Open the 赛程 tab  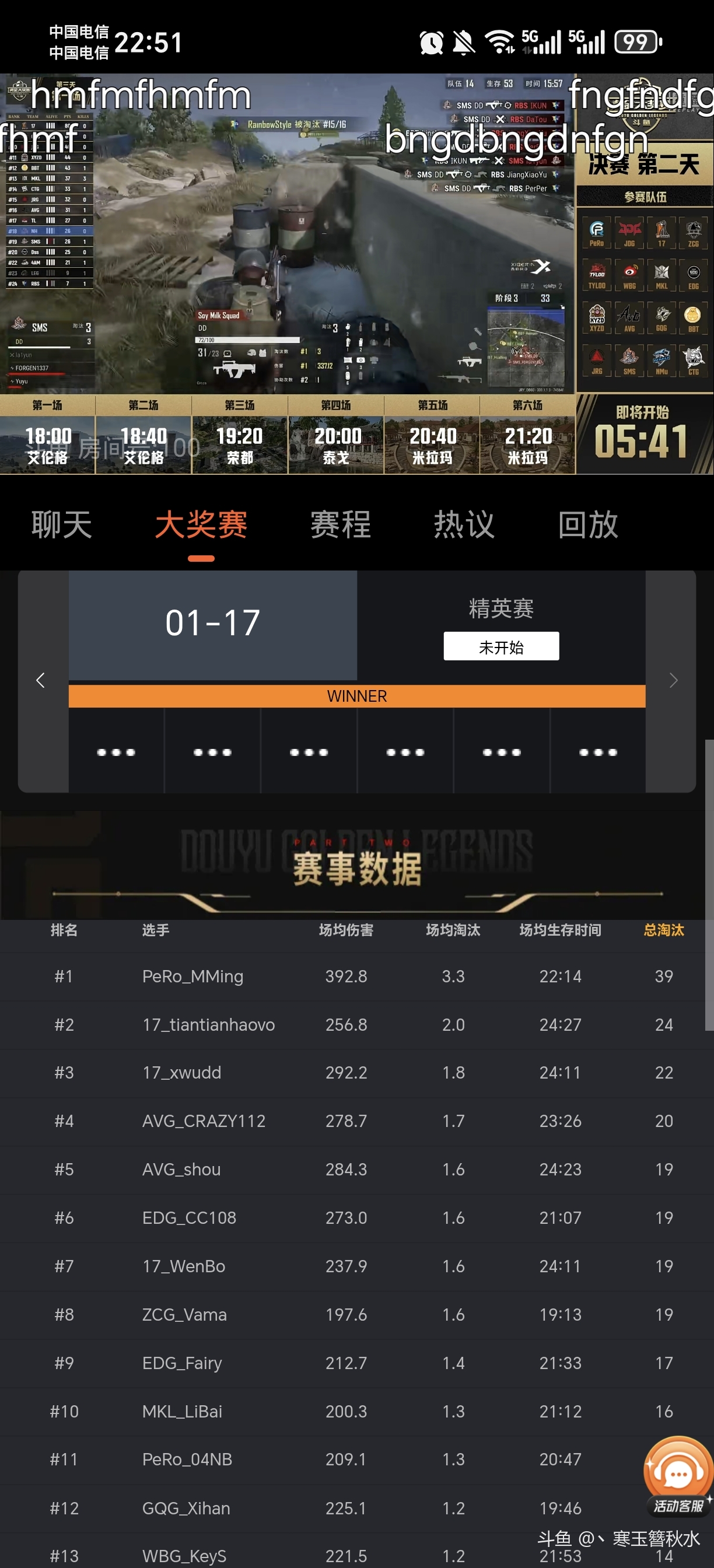(x=340, y=524)
